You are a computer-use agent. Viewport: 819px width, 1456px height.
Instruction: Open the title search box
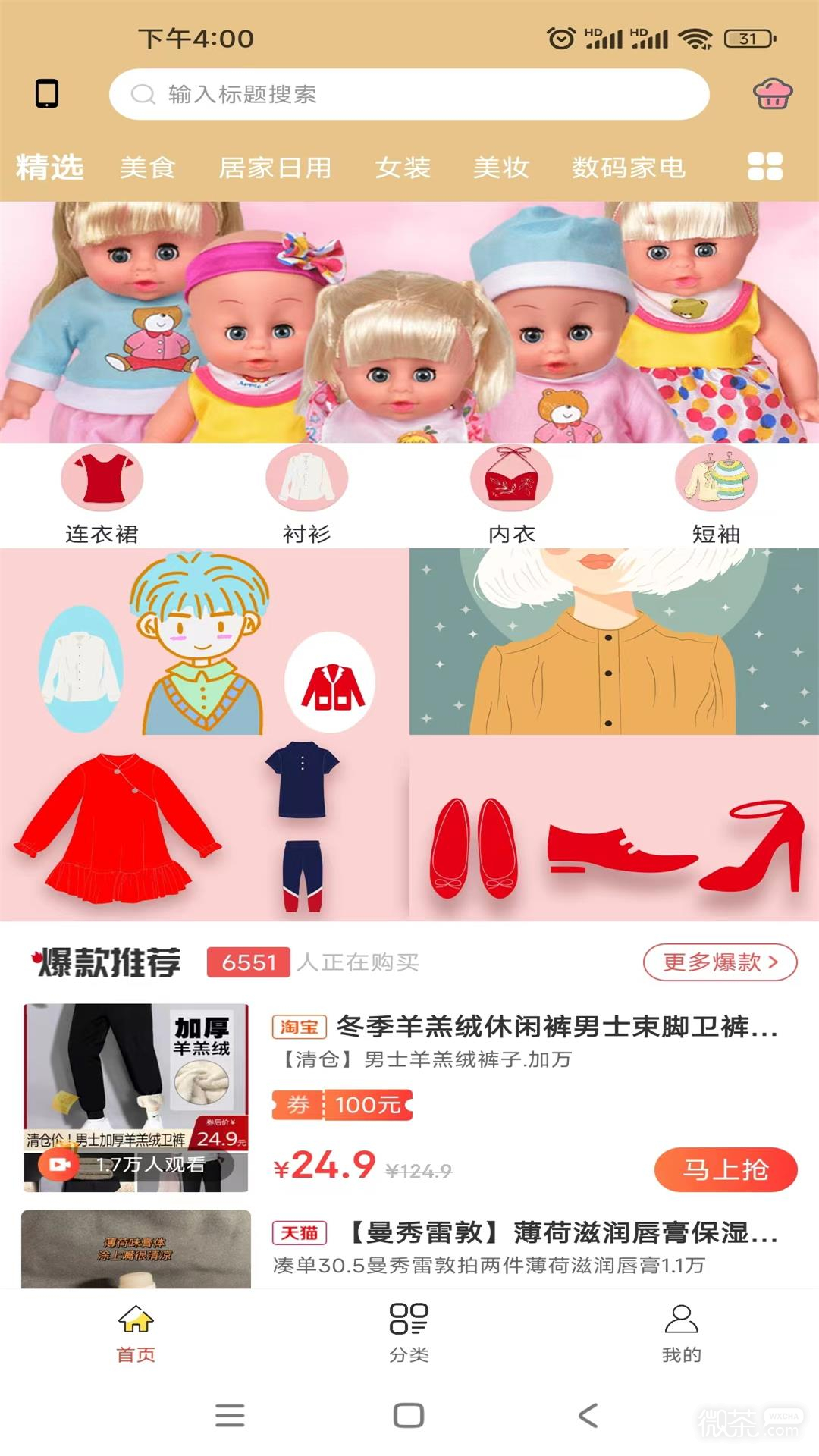coord(409,94)
